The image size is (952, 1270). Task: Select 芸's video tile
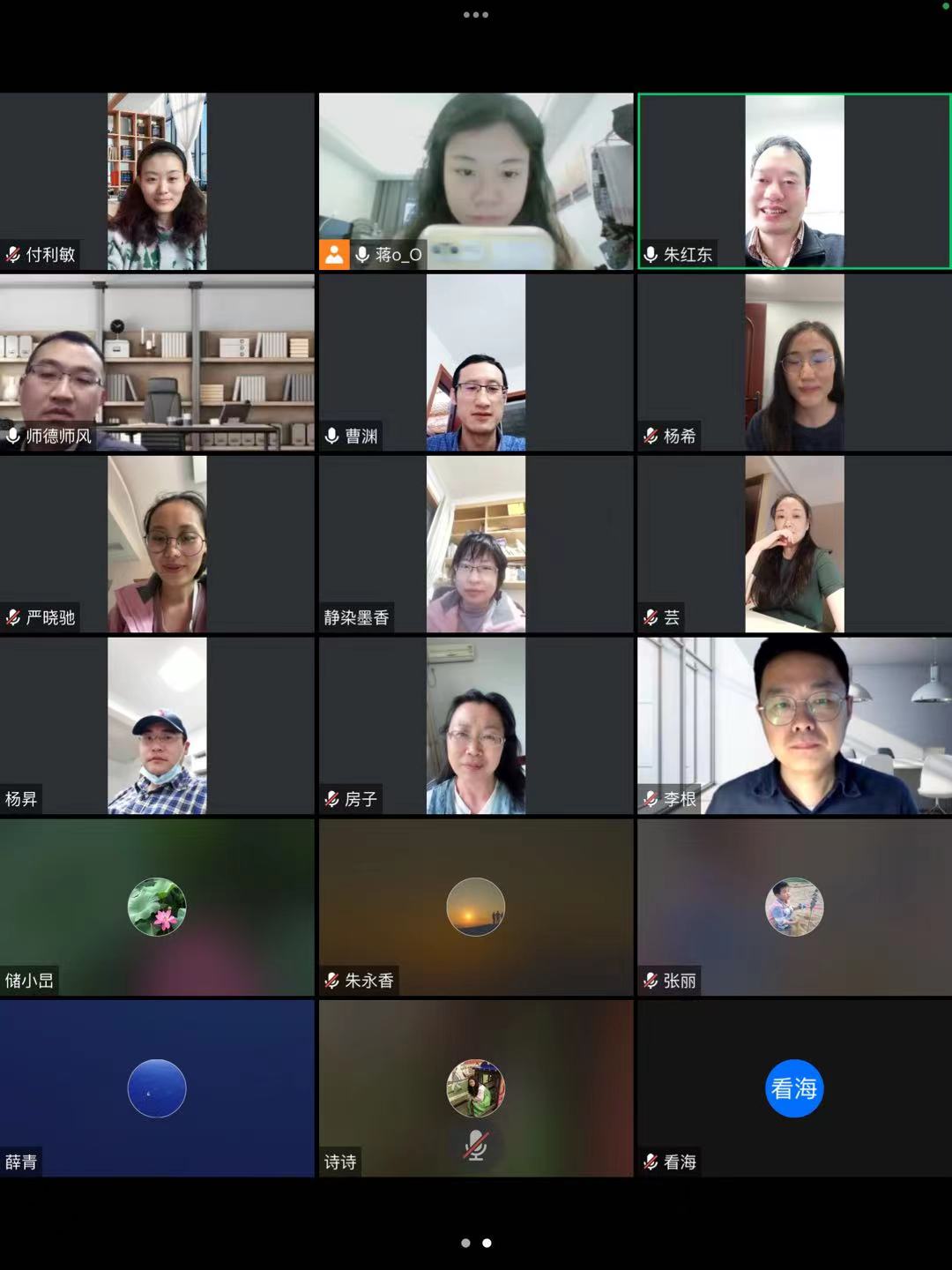tap(794, 543)
